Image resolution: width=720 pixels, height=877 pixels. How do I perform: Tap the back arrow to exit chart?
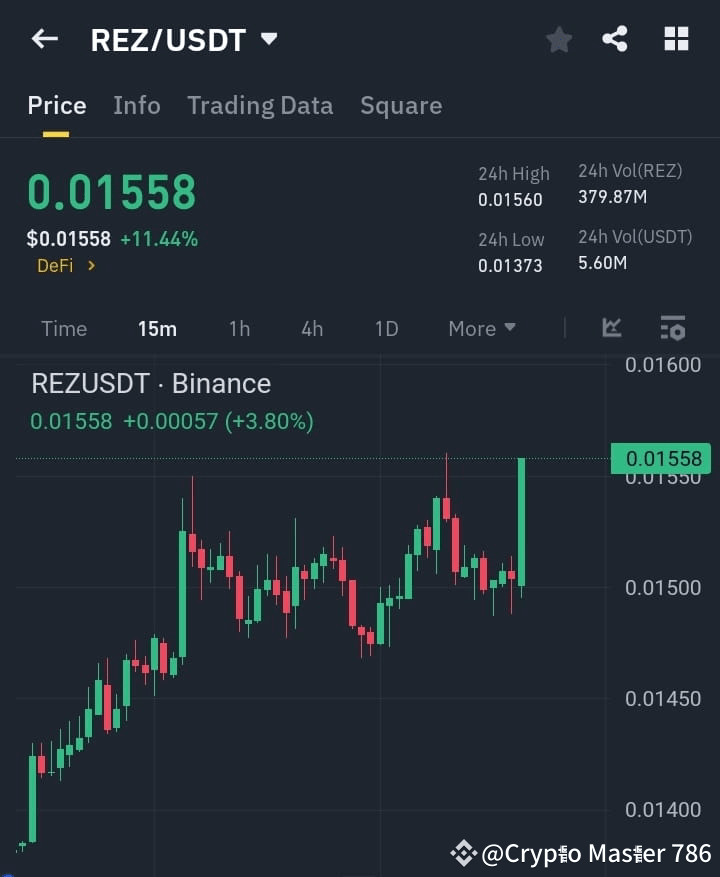pos(43,39)
